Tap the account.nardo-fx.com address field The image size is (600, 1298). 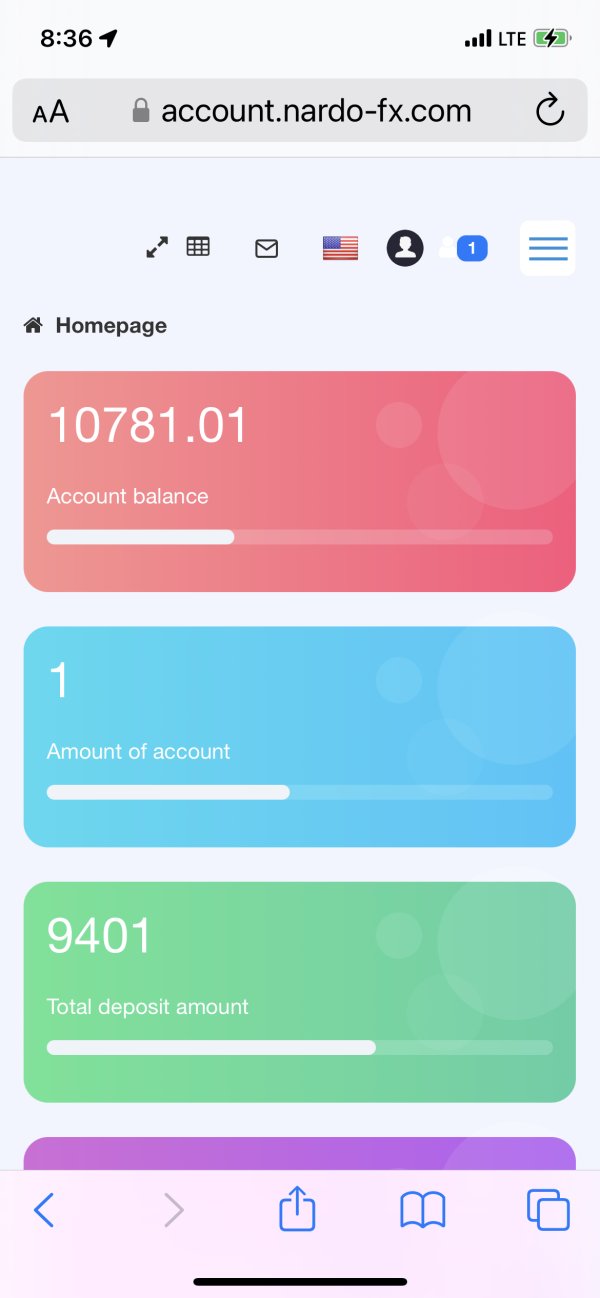300,111
